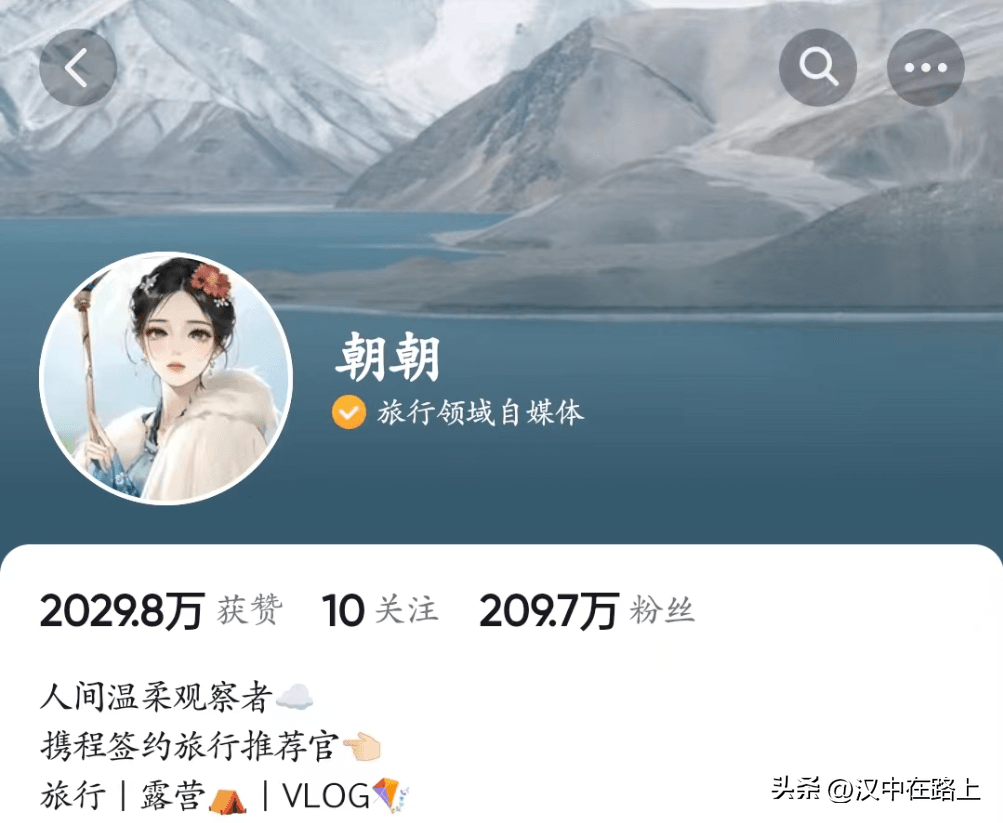View the 2029.8万 获赞 likes details
Image resolution: width=1003 pixels, height=823 pixels.
click(160, 610)
